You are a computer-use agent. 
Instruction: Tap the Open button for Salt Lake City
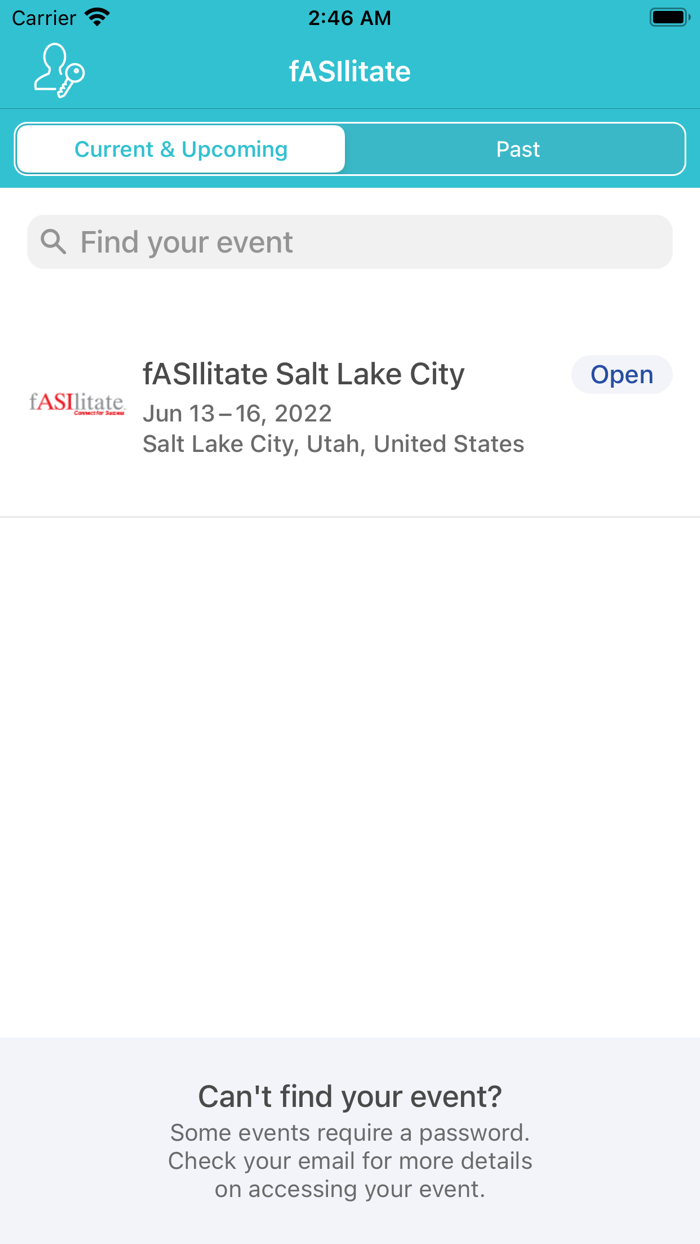point(621,375)
